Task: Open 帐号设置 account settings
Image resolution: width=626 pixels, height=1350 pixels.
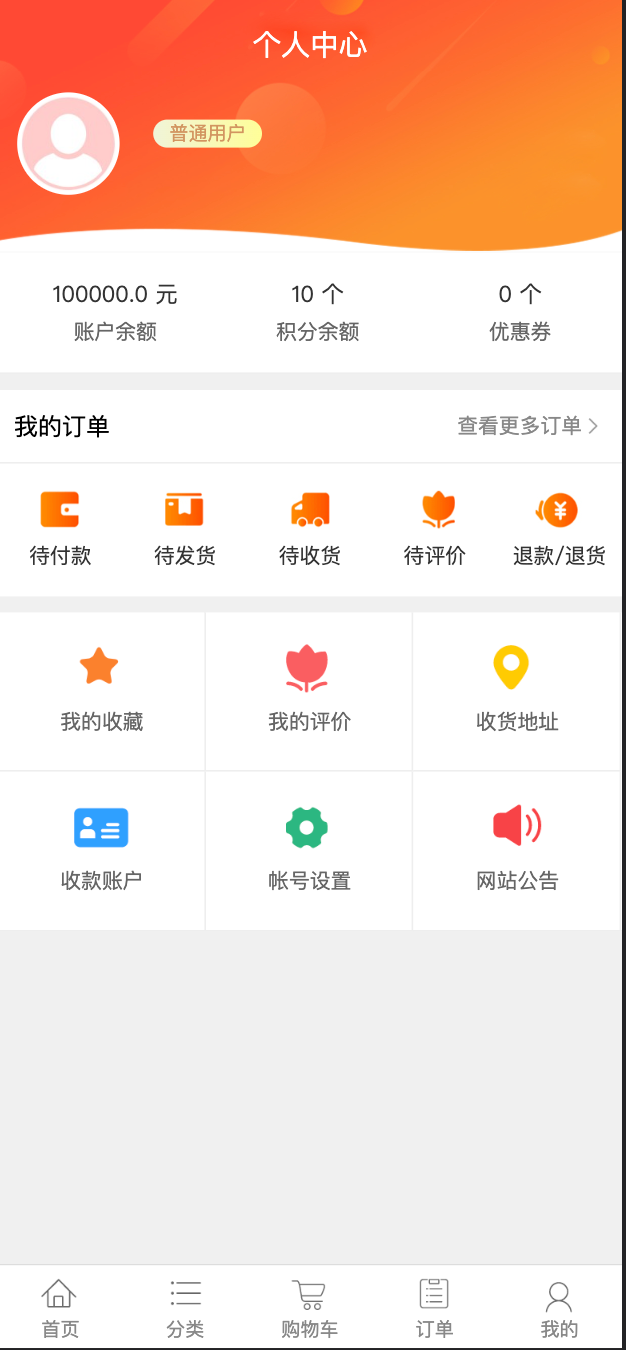Action: pos(309,851)
